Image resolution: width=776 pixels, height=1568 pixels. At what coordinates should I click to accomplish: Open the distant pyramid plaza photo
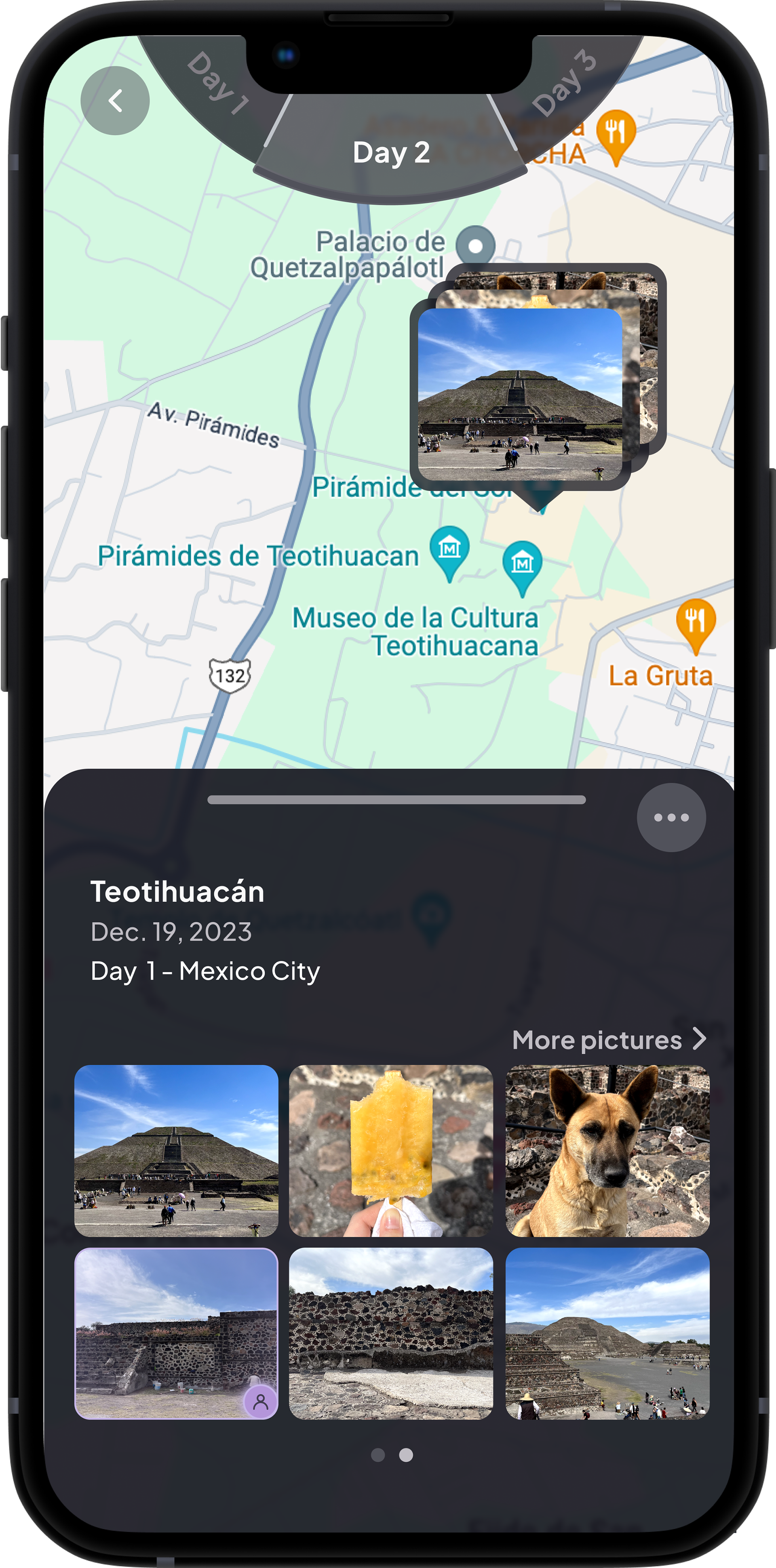click(608, 1334)
